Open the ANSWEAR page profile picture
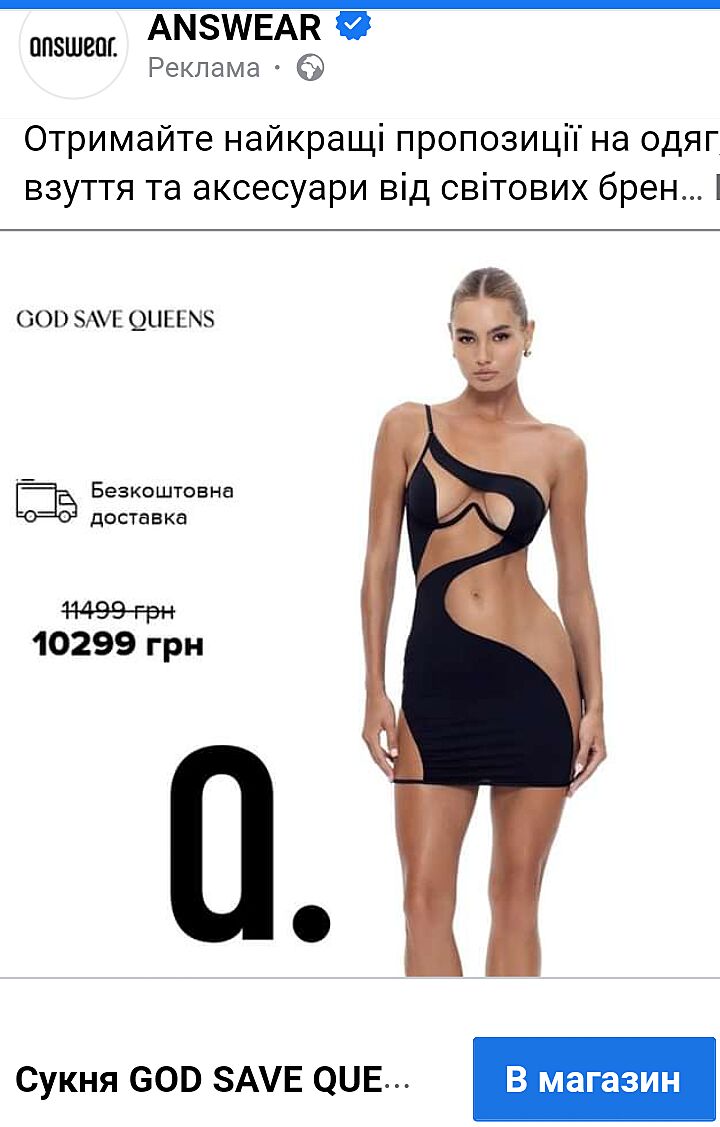The image size is (720, 1127). (73, 49)
